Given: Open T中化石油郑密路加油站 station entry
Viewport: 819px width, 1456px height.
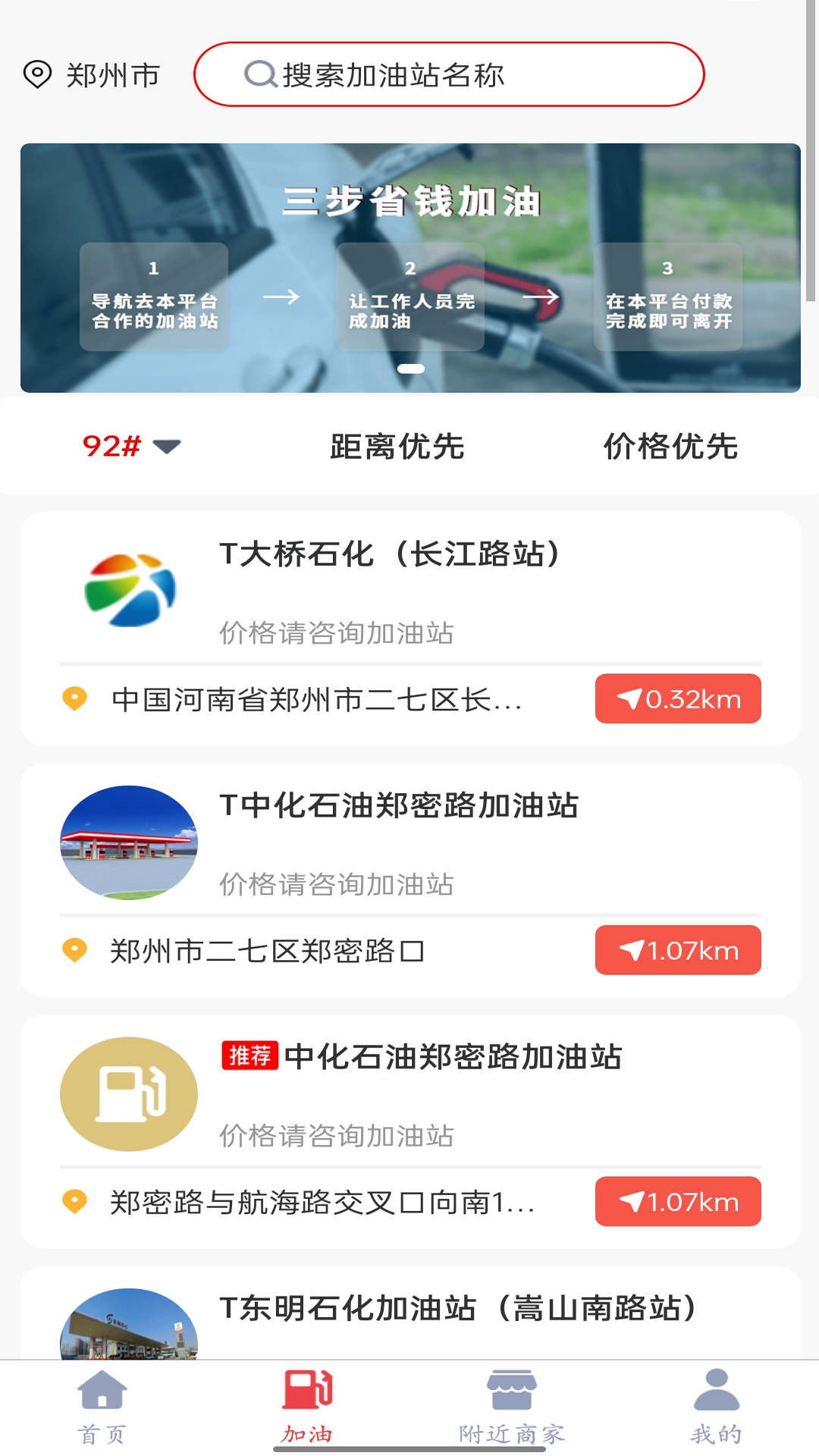Looking at the screenshot, I should pyautogui.click(x=400, y=807).
